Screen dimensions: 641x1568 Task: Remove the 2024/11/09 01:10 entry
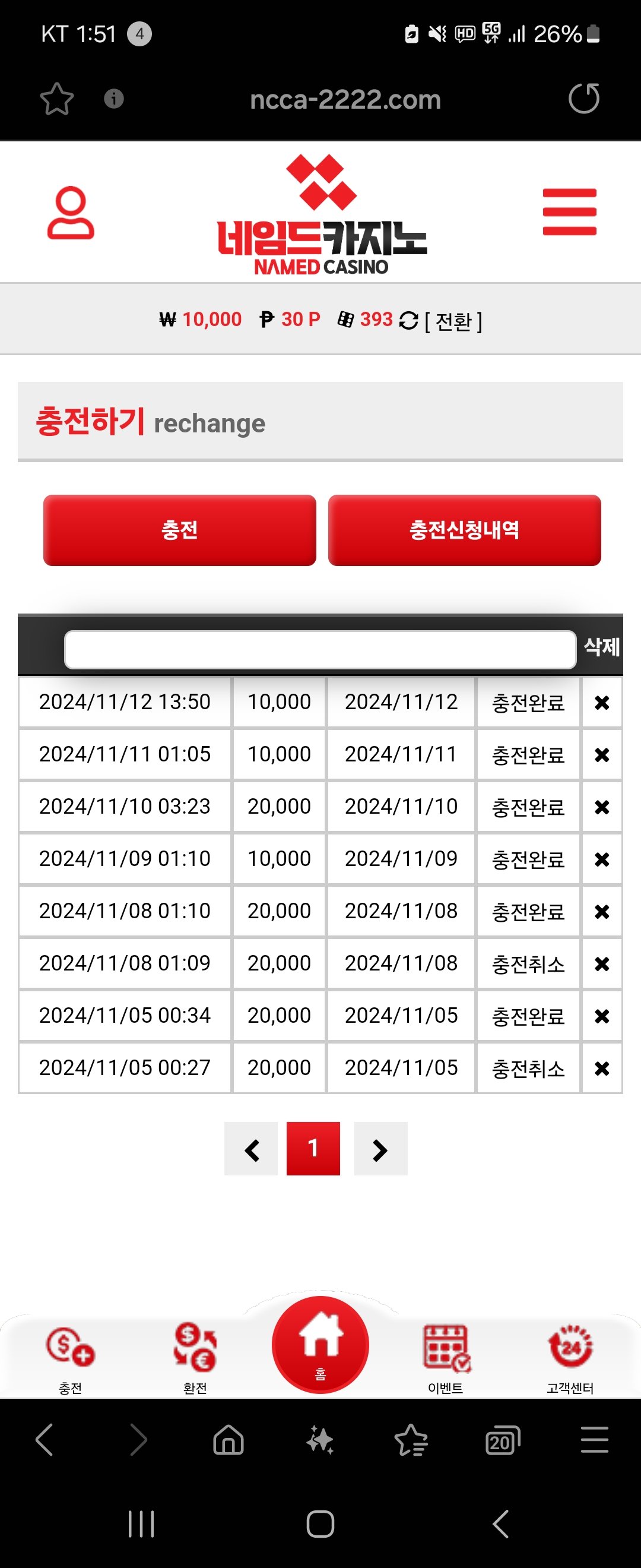pyautogui.click(x=601, y=859)
